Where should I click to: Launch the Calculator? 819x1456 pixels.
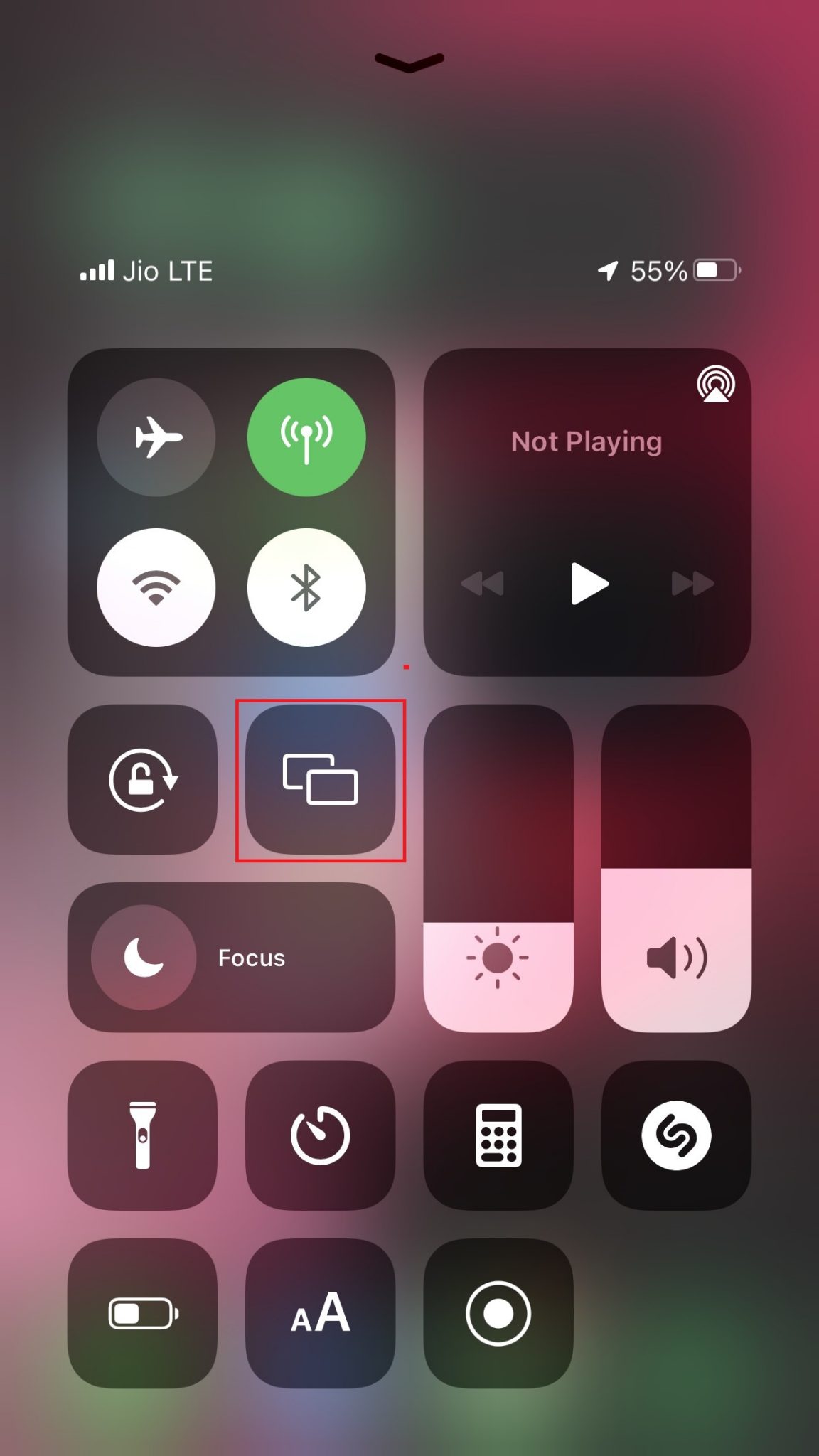pos(498,1135)
